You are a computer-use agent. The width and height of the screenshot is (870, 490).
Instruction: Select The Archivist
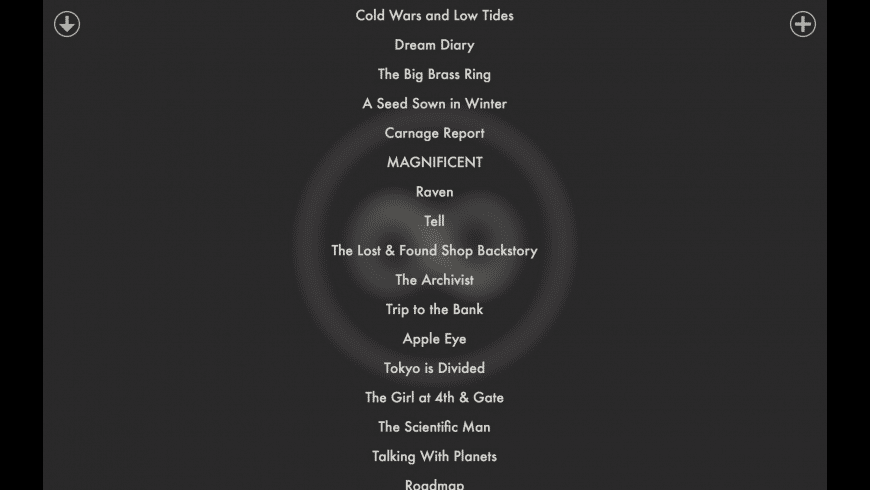(434, 280)
